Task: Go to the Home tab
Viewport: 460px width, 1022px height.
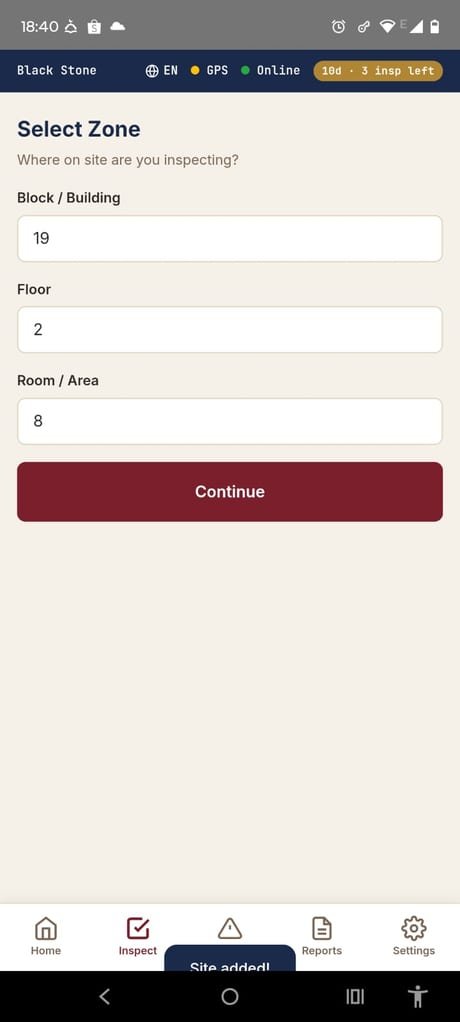Action: tap(46, 936)
